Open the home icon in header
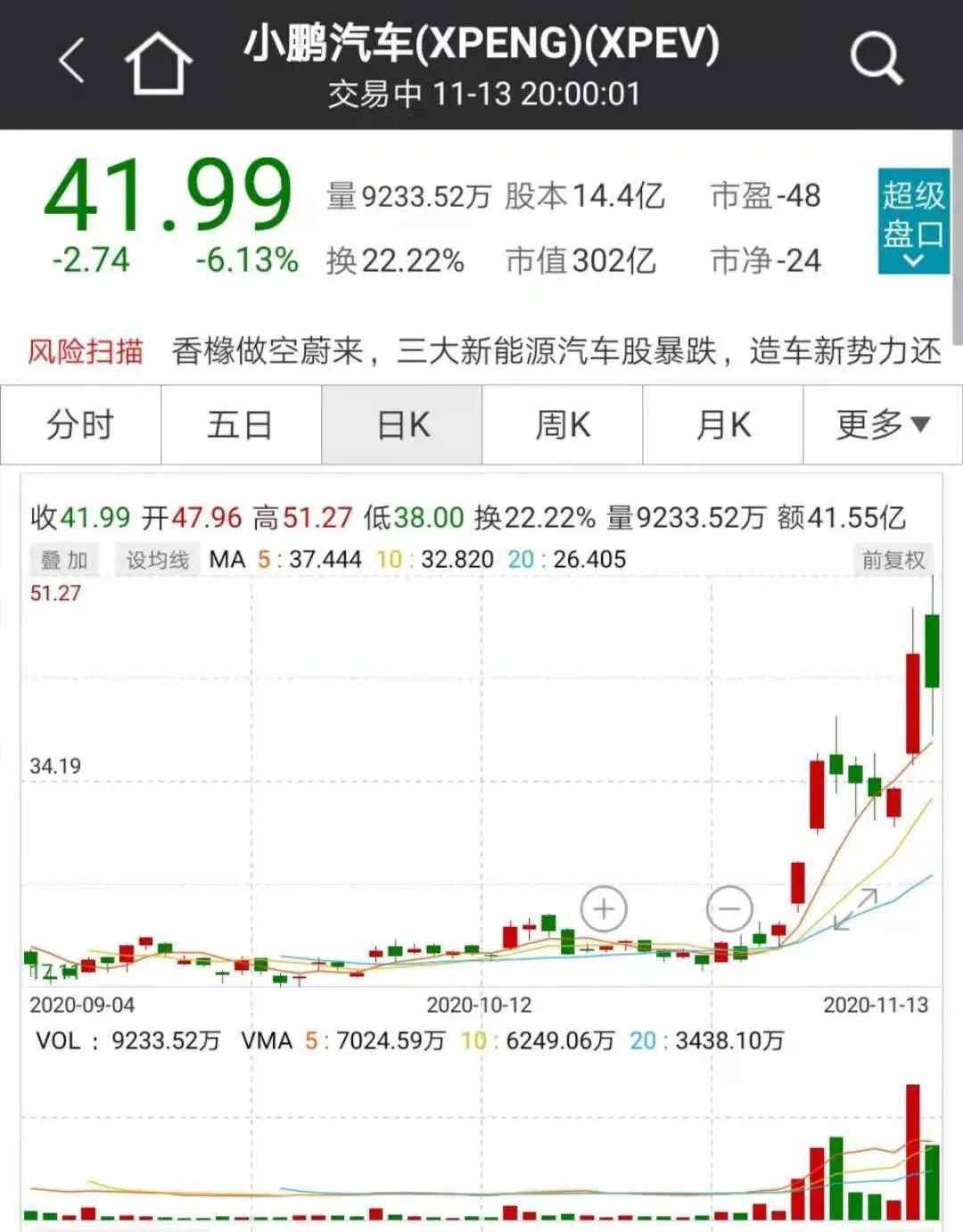The width and height of the screenshot is (963, 1232). 158,62
